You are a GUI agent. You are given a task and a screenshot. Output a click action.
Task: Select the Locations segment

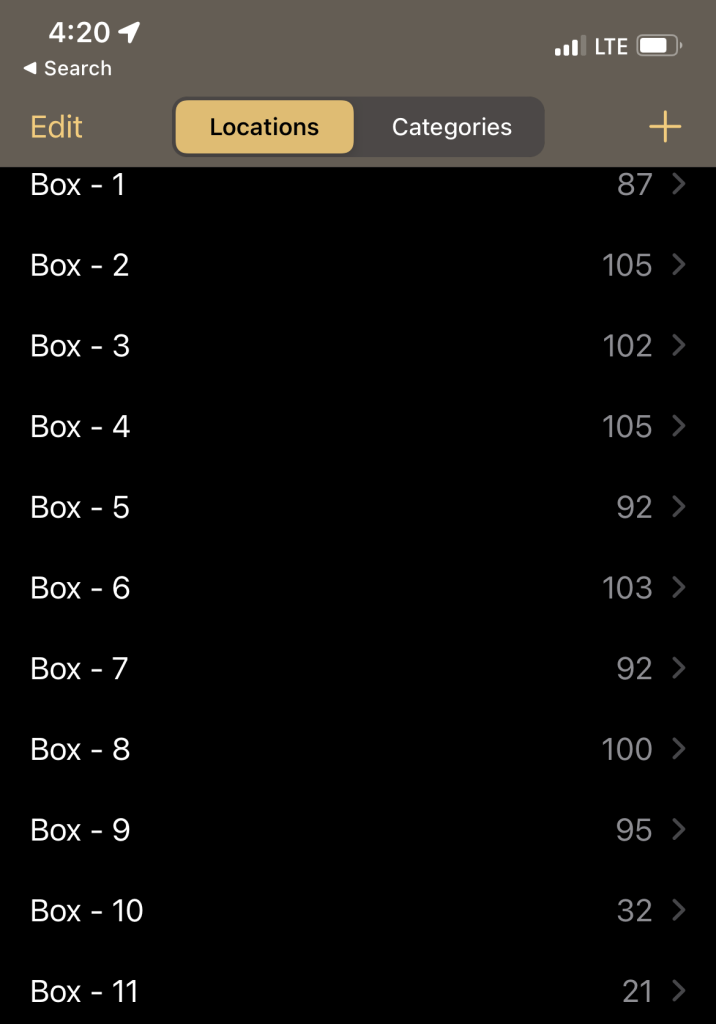pos(264,127)
